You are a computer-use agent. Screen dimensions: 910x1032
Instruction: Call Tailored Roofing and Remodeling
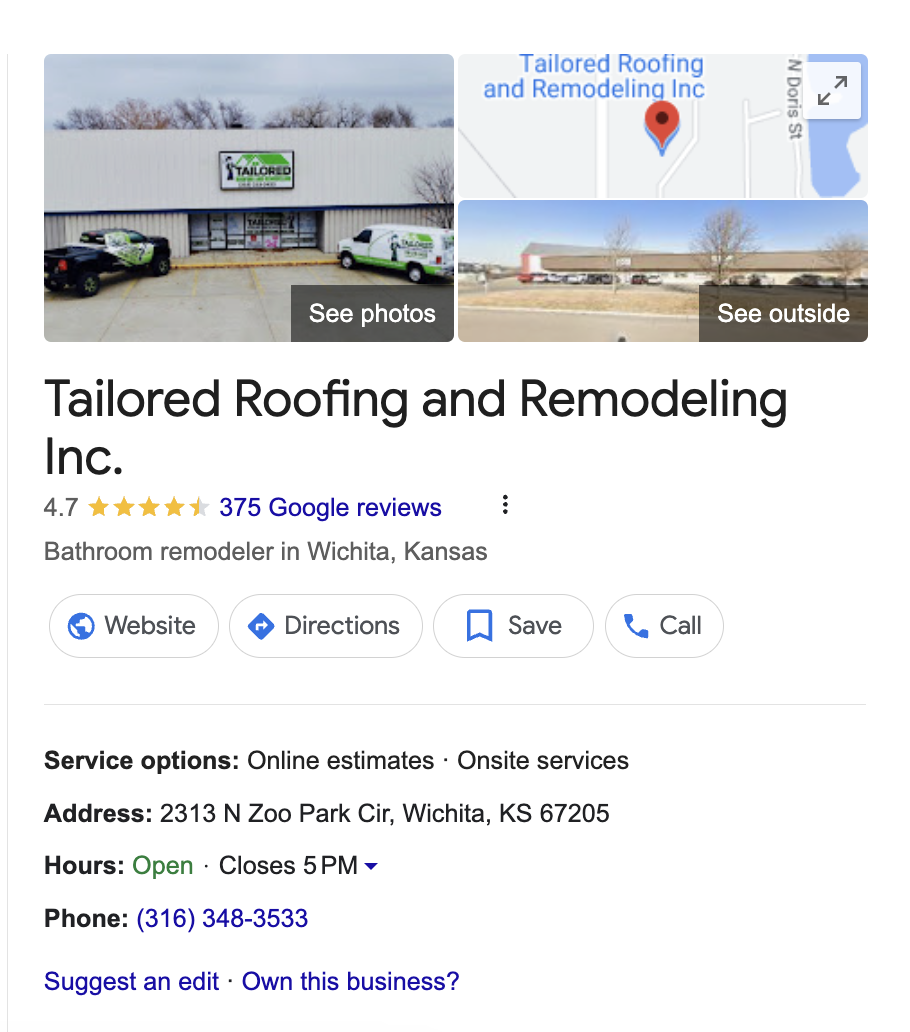664,626
